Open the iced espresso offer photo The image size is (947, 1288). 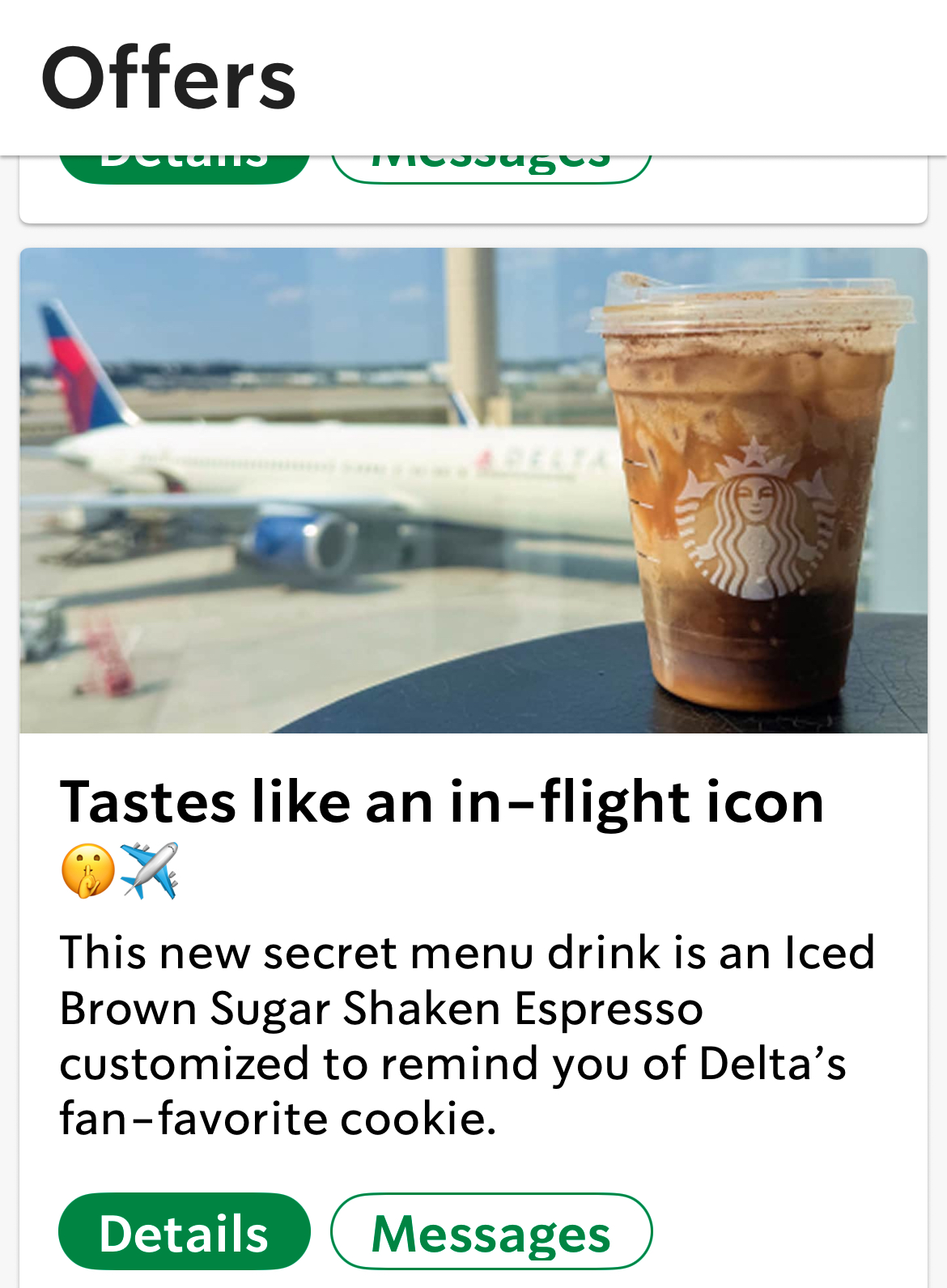coord(473,489)
